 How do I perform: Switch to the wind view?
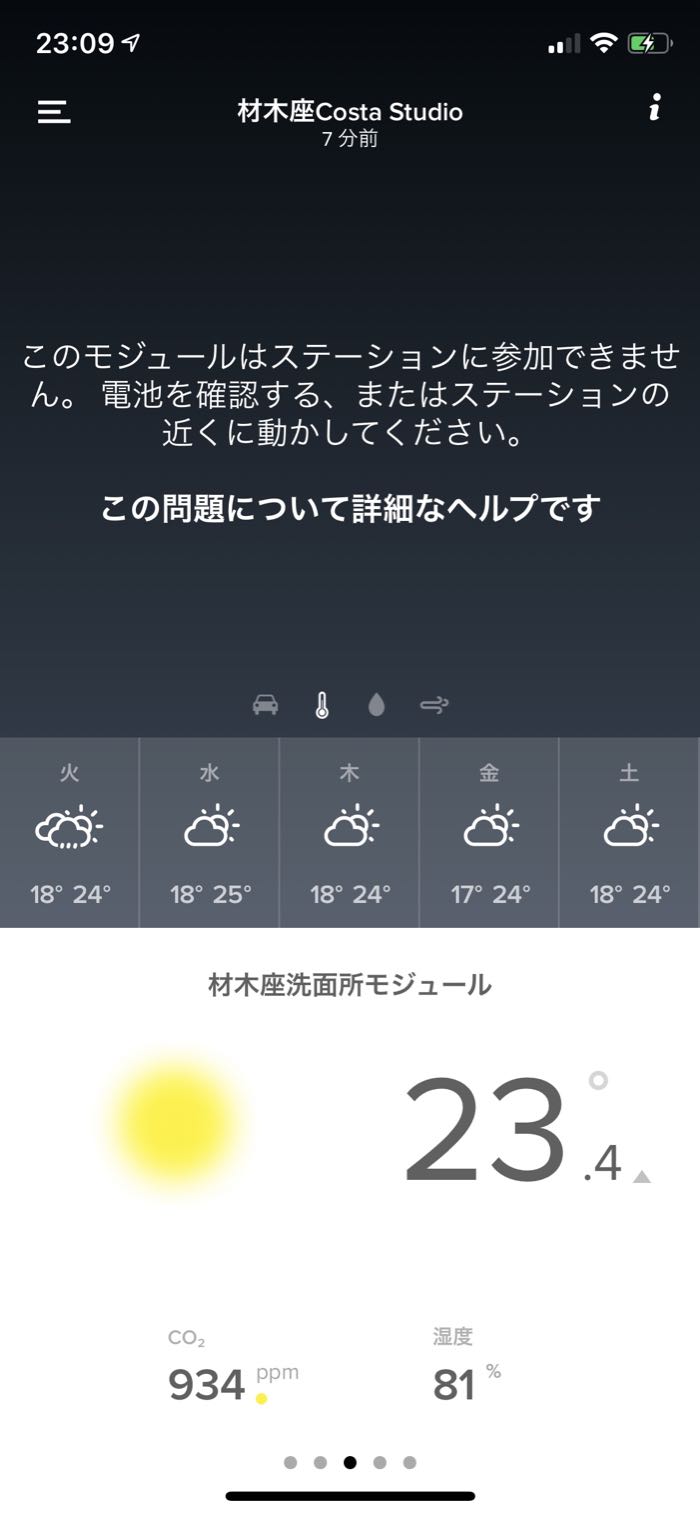433,705
